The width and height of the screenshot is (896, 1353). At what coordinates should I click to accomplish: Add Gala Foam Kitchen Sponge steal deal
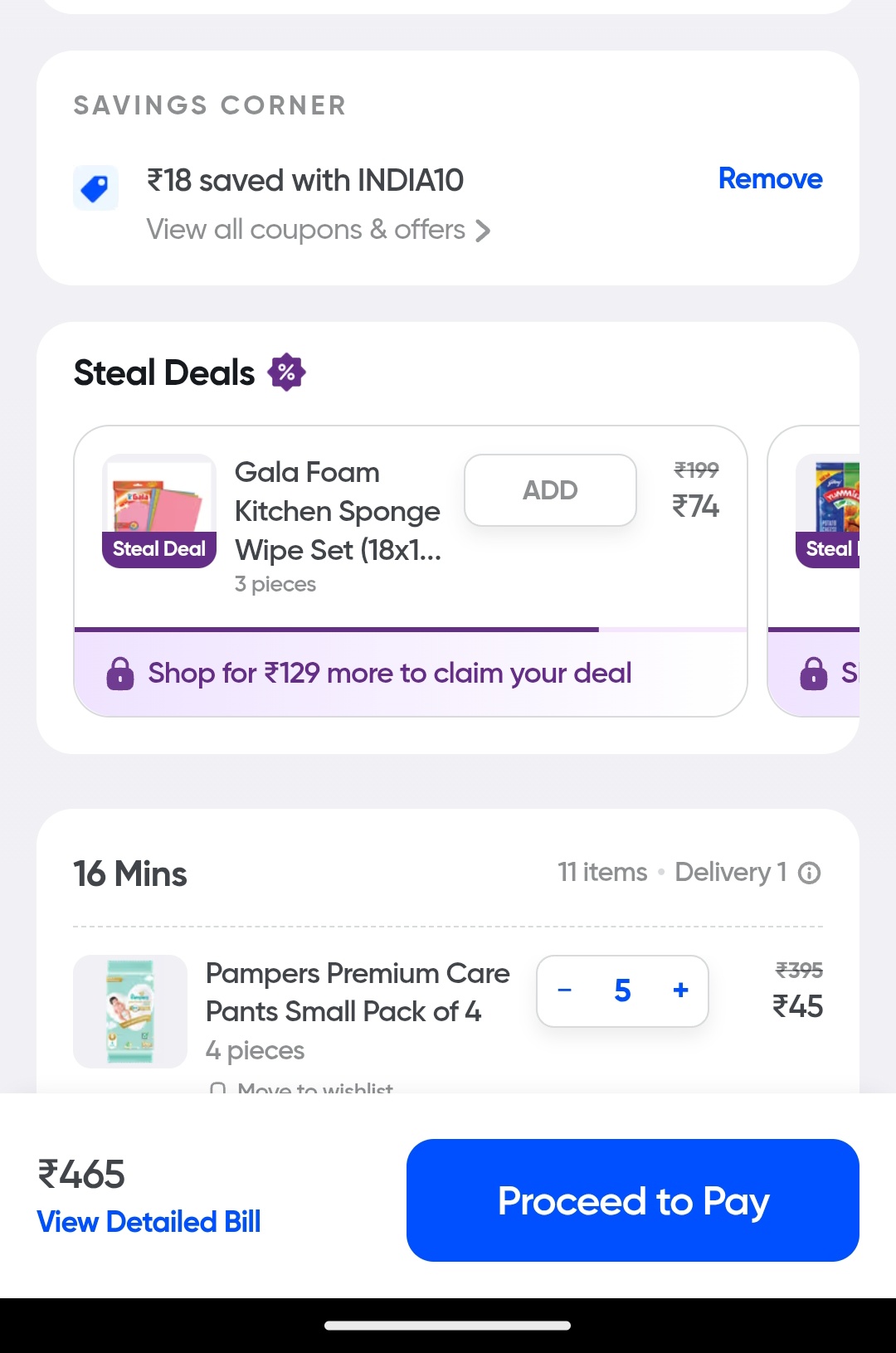(x=550, y=490)
